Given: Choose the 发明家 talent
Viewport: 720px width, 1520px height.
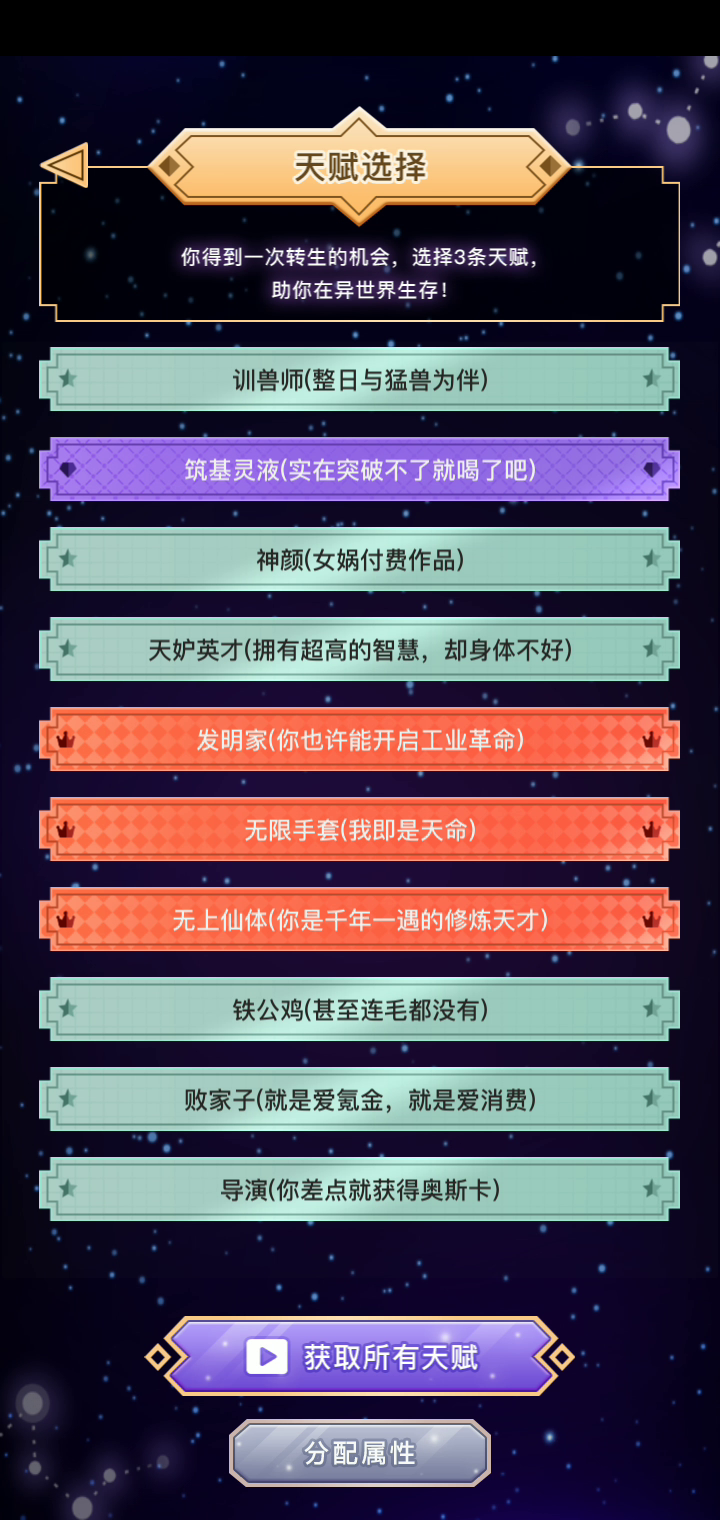Looking at the screenshot, I should click(x=360, y=739).
